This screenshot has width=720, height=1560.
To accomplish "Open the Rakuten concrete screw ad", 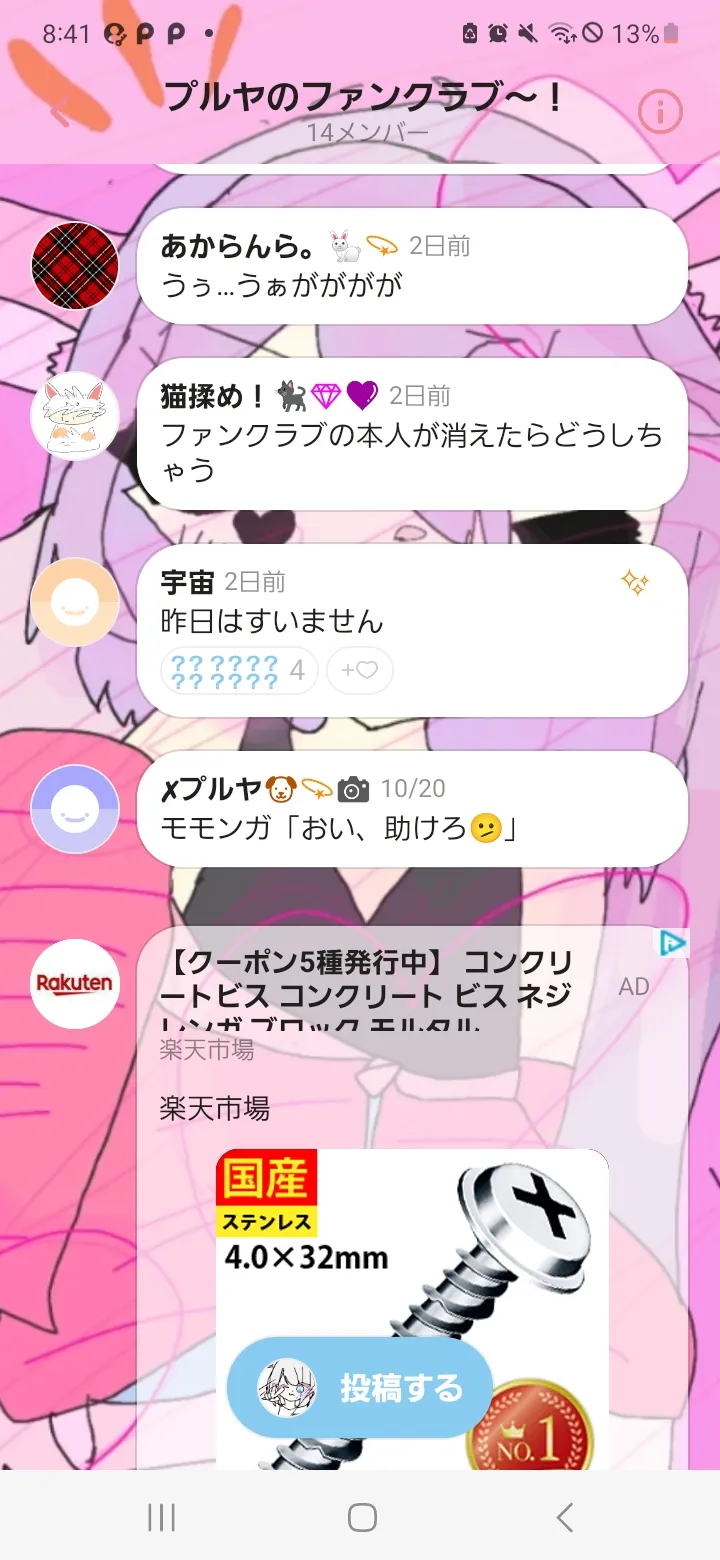I will 412,1198.
